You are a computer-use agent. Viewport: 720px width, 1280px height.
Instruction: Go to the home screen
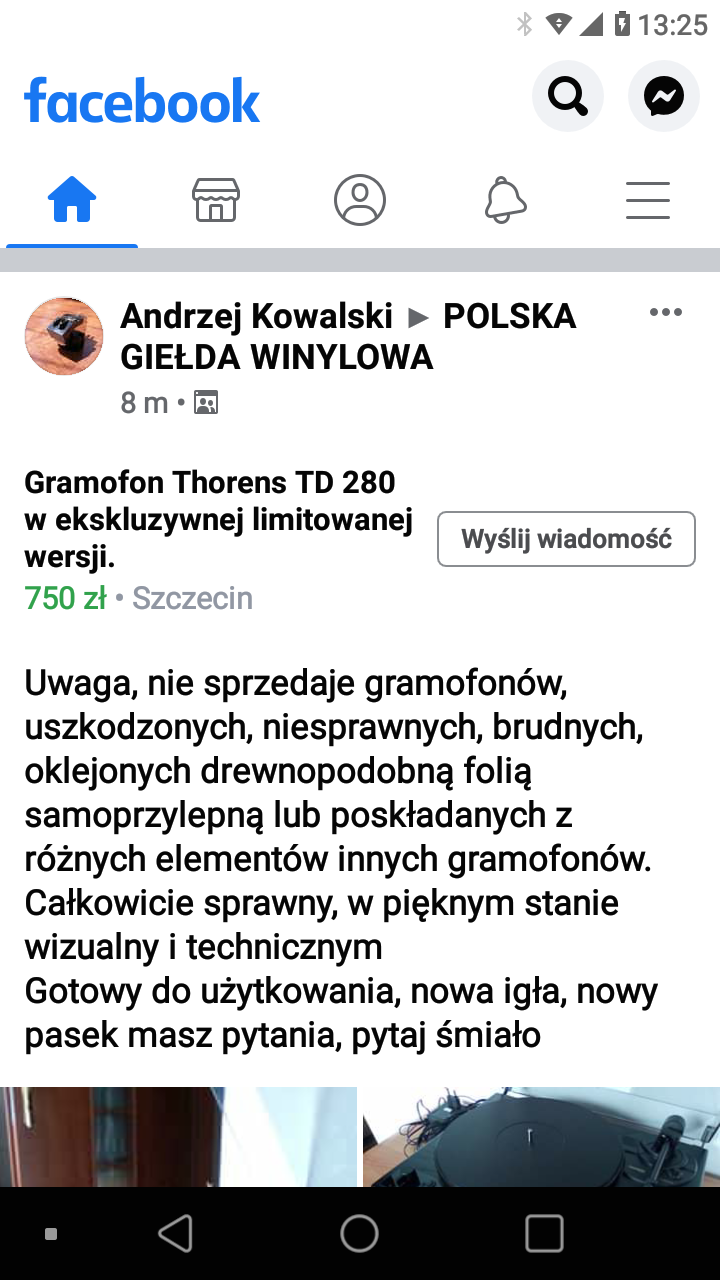click(x=360, y=1233)
